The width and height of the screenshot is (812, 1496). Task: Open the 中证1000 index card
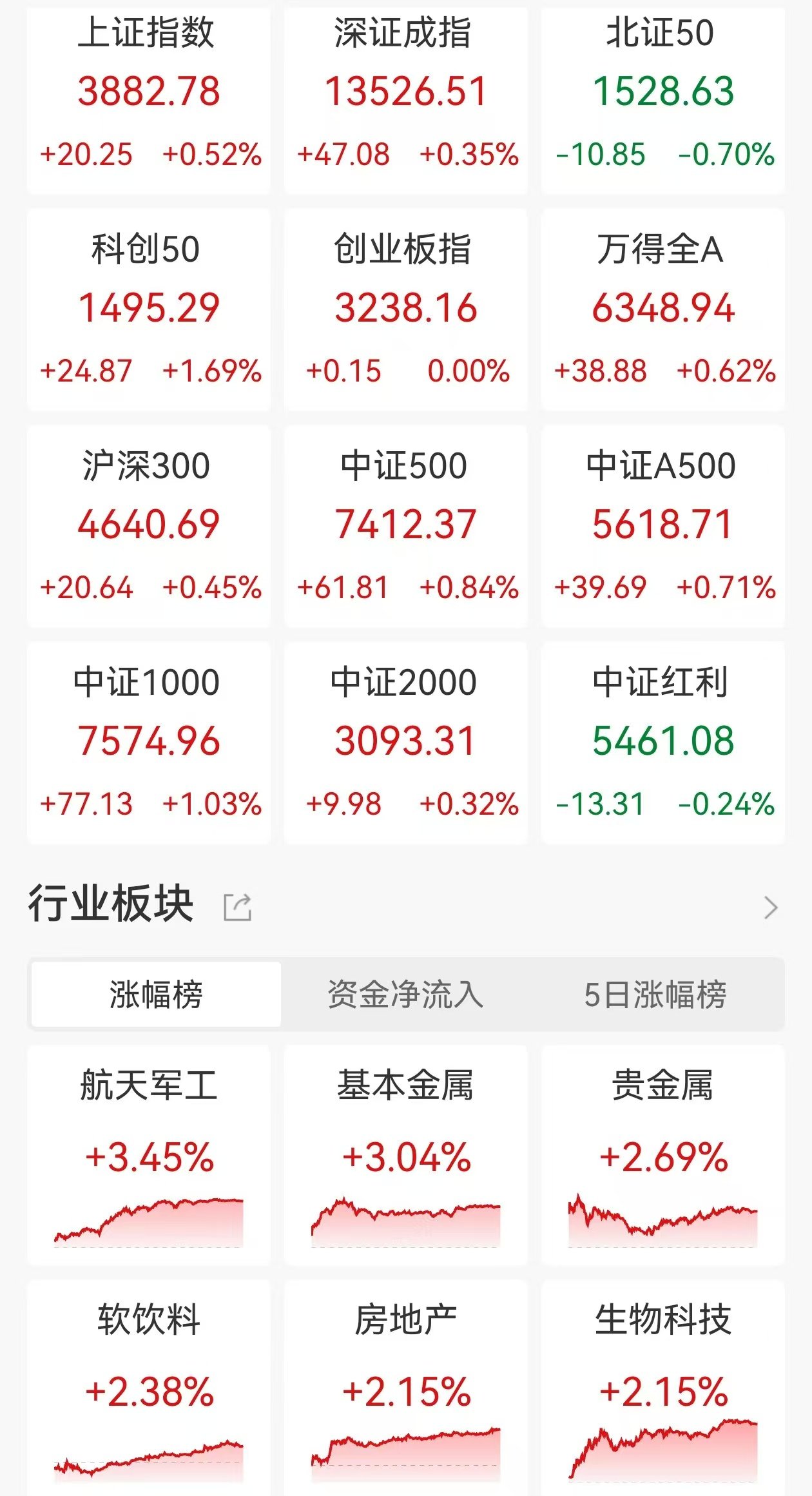pyautogui.click(x=149, y=743)
